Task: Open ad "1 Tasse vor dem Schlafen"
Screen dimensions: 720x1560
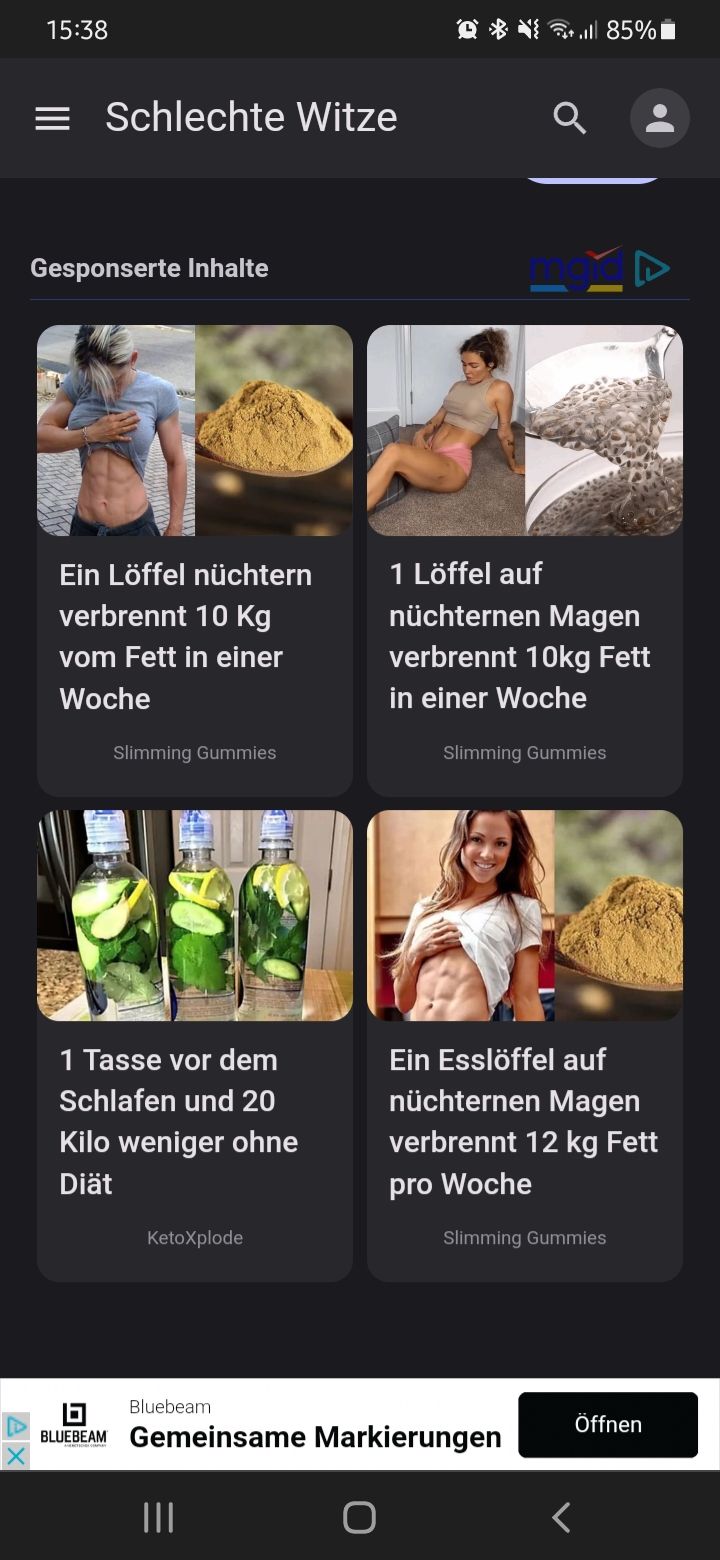Action: click(194, 1045)
